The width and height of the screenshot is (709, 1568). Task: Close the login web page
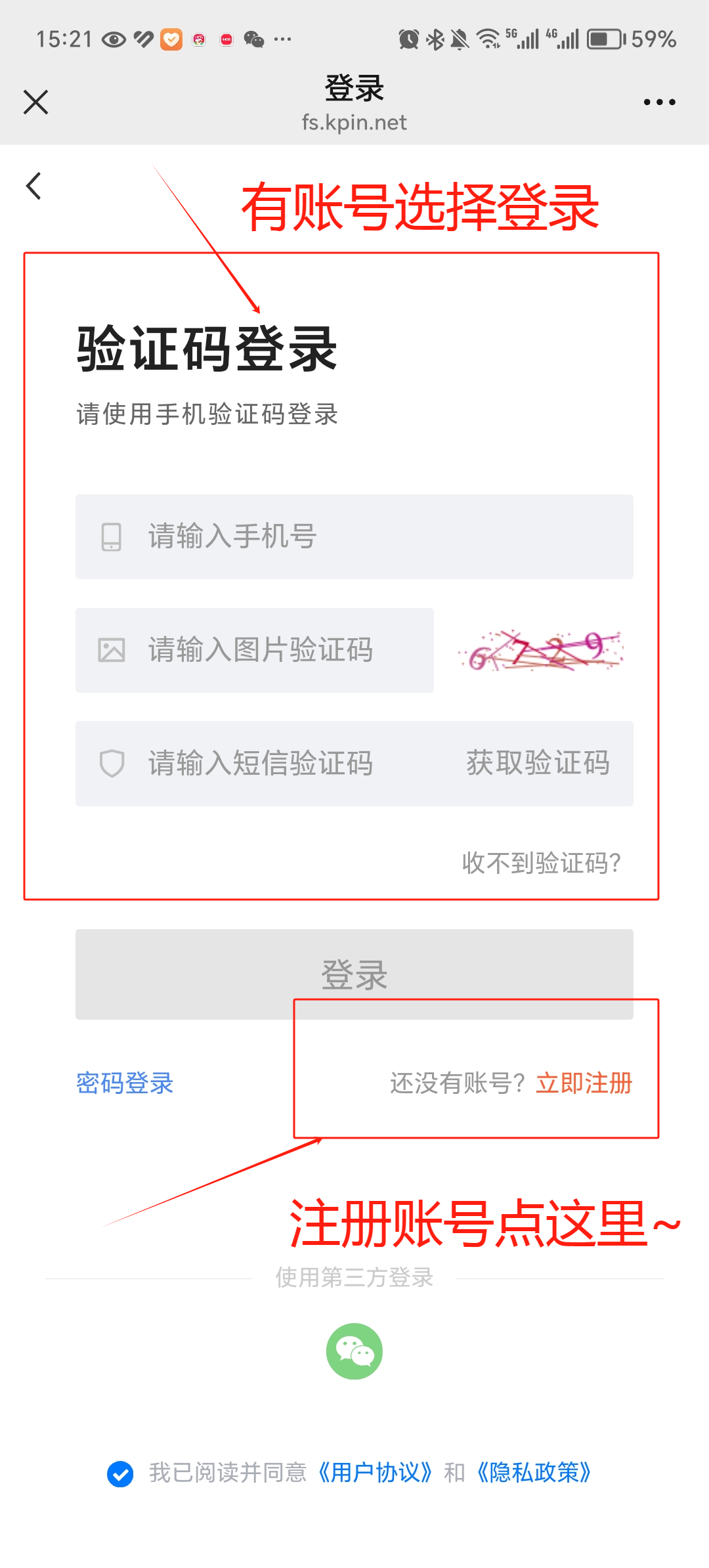[x=36, y=102]
